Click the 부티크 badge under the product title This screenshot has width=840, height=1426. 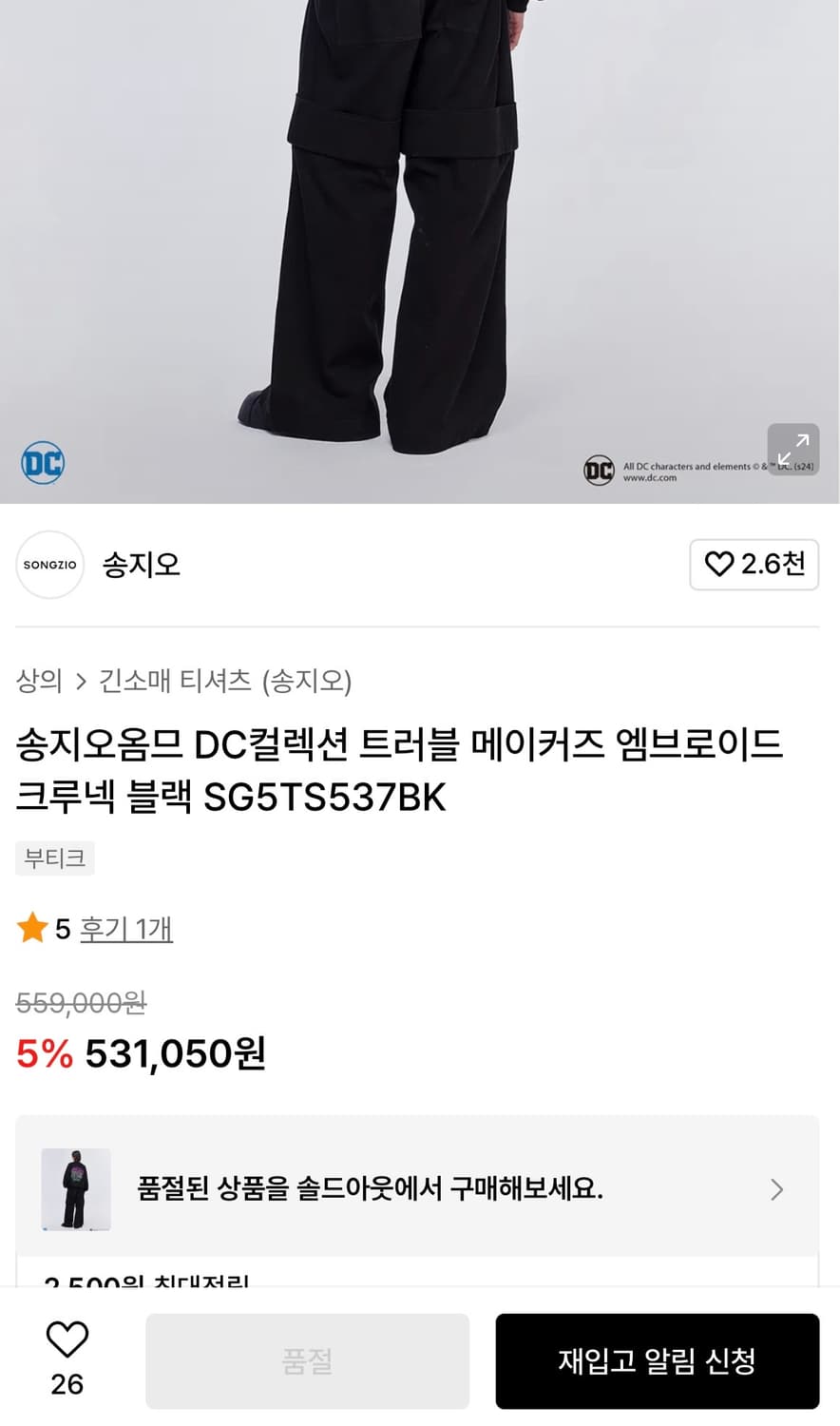pyautogui.click(x=54, y=858)
